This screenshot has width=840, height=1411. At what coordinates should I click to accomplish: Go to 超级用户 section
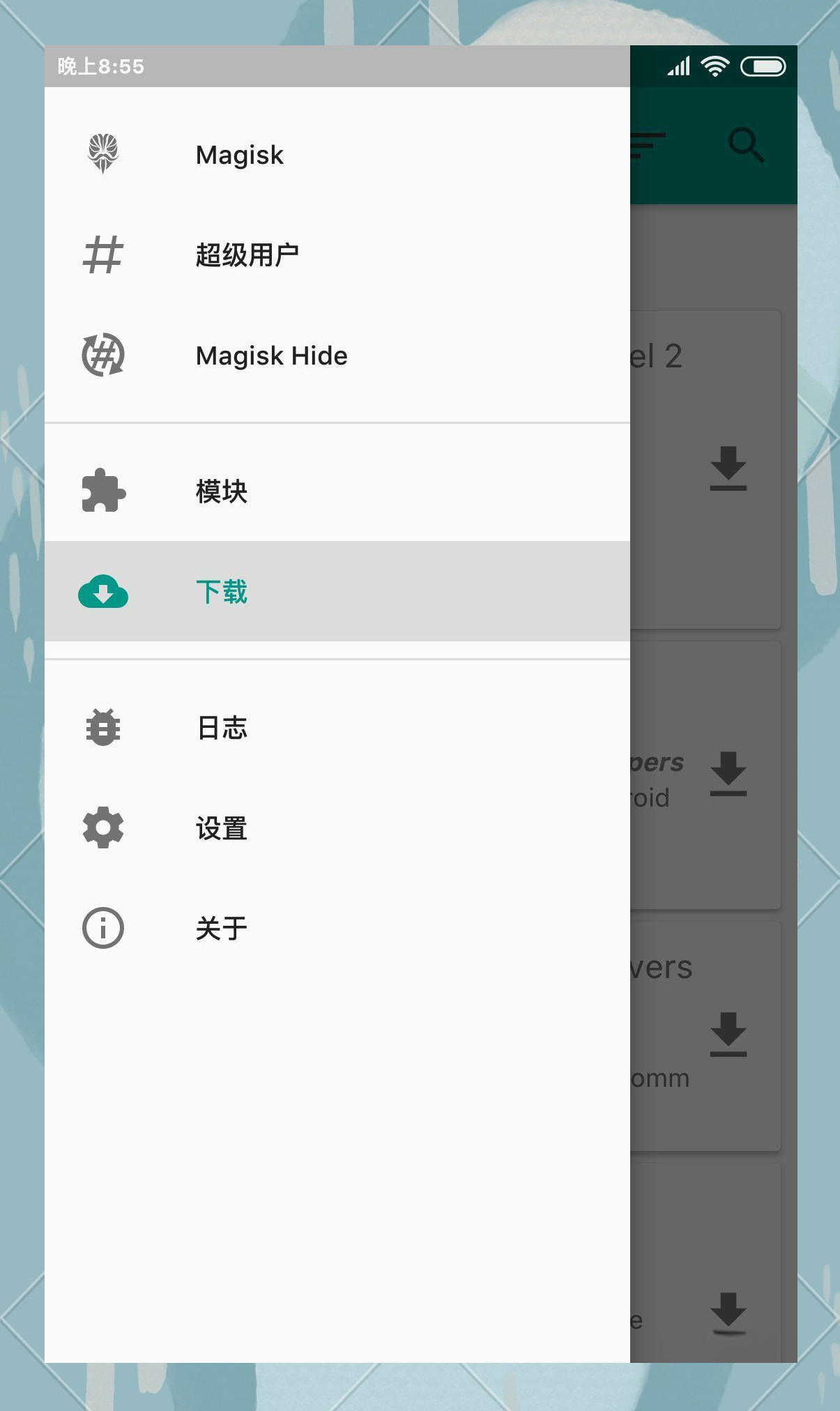pyautogui.click(x=246, y=255)
